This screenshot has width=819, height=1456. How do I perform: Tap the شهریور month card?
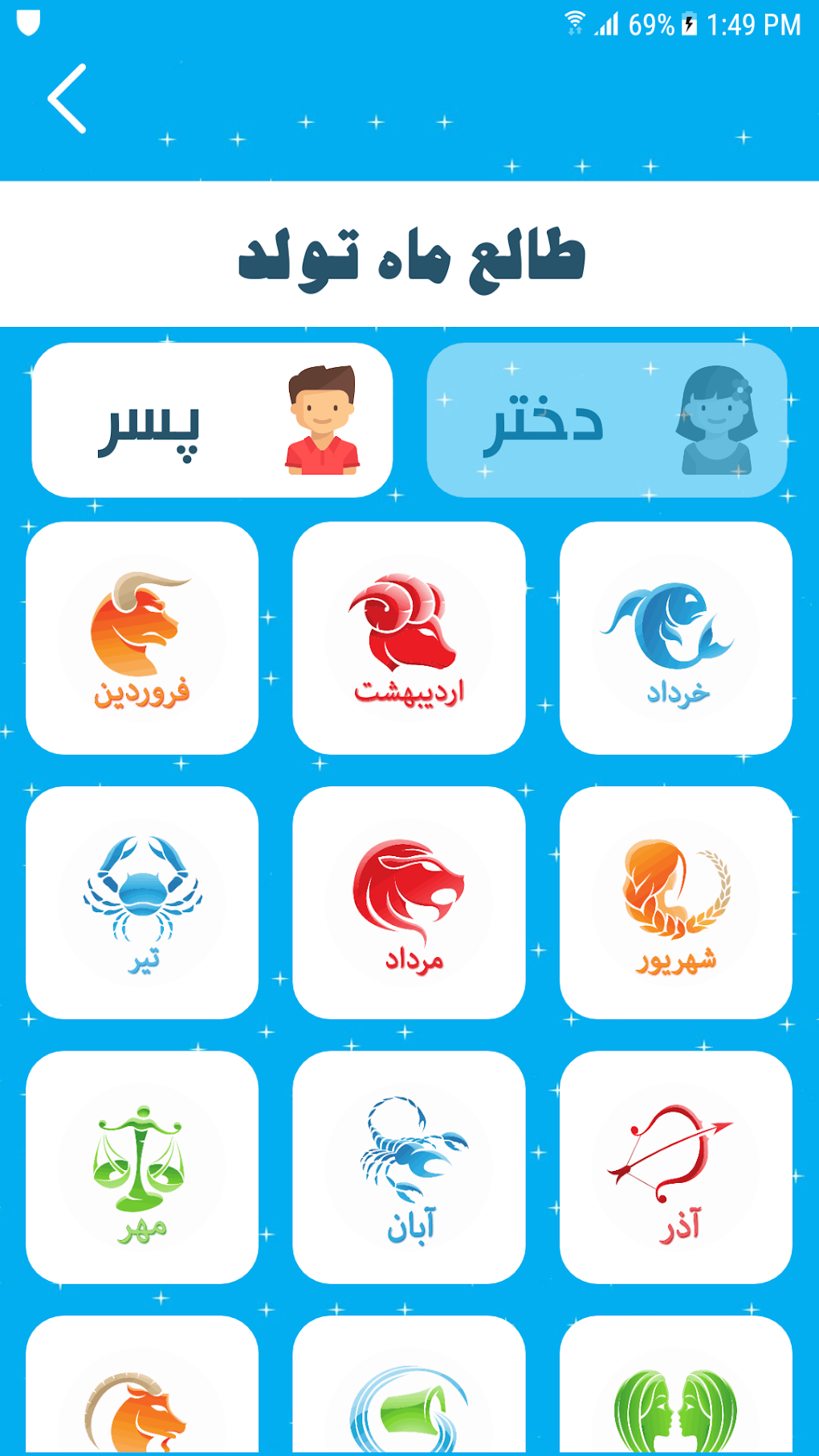[x=676, y=903]
